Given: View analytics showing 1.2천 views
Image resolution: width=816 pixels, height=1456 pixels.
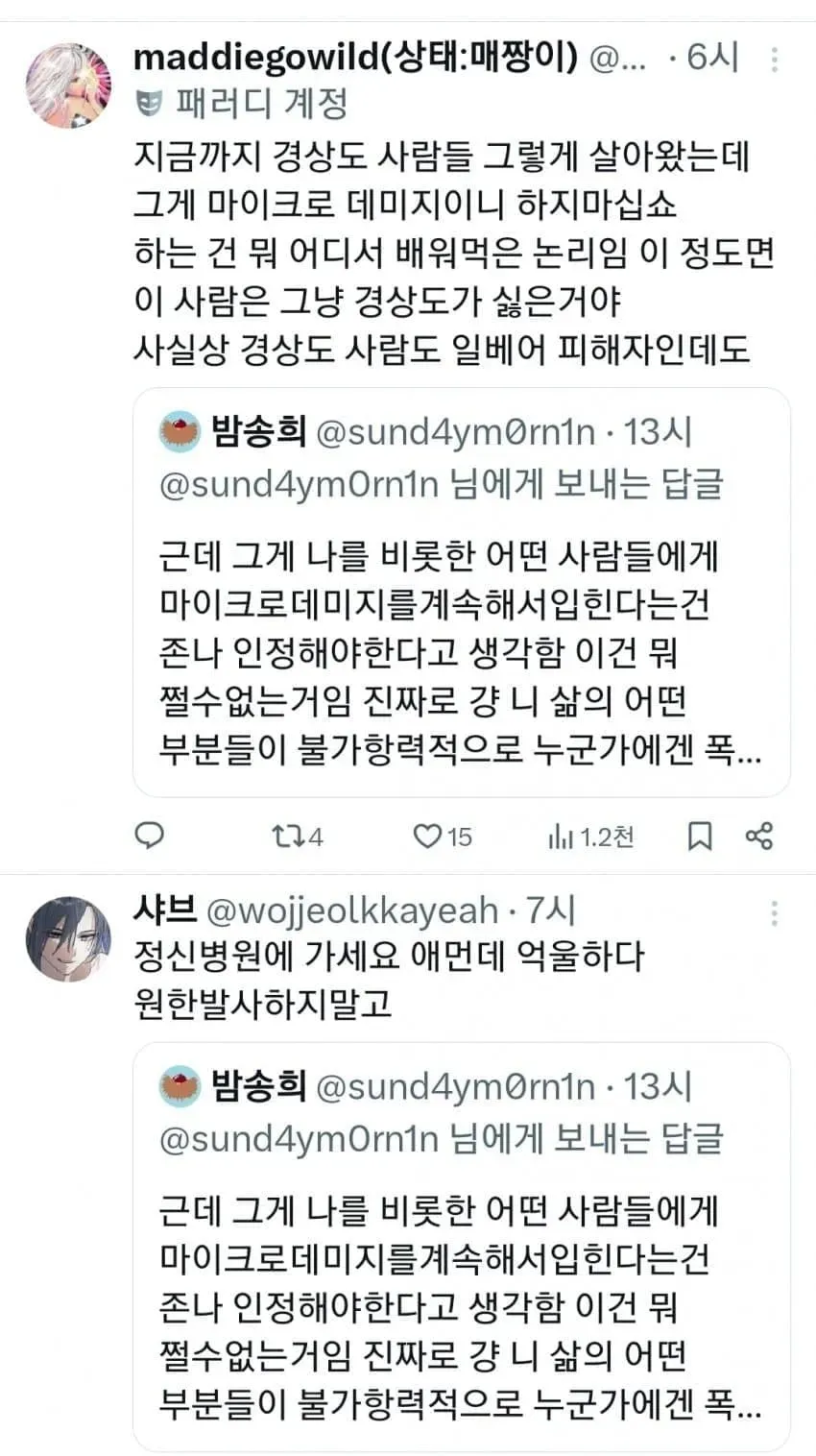Looking at the screenshot, I should (x=590, y=837).
